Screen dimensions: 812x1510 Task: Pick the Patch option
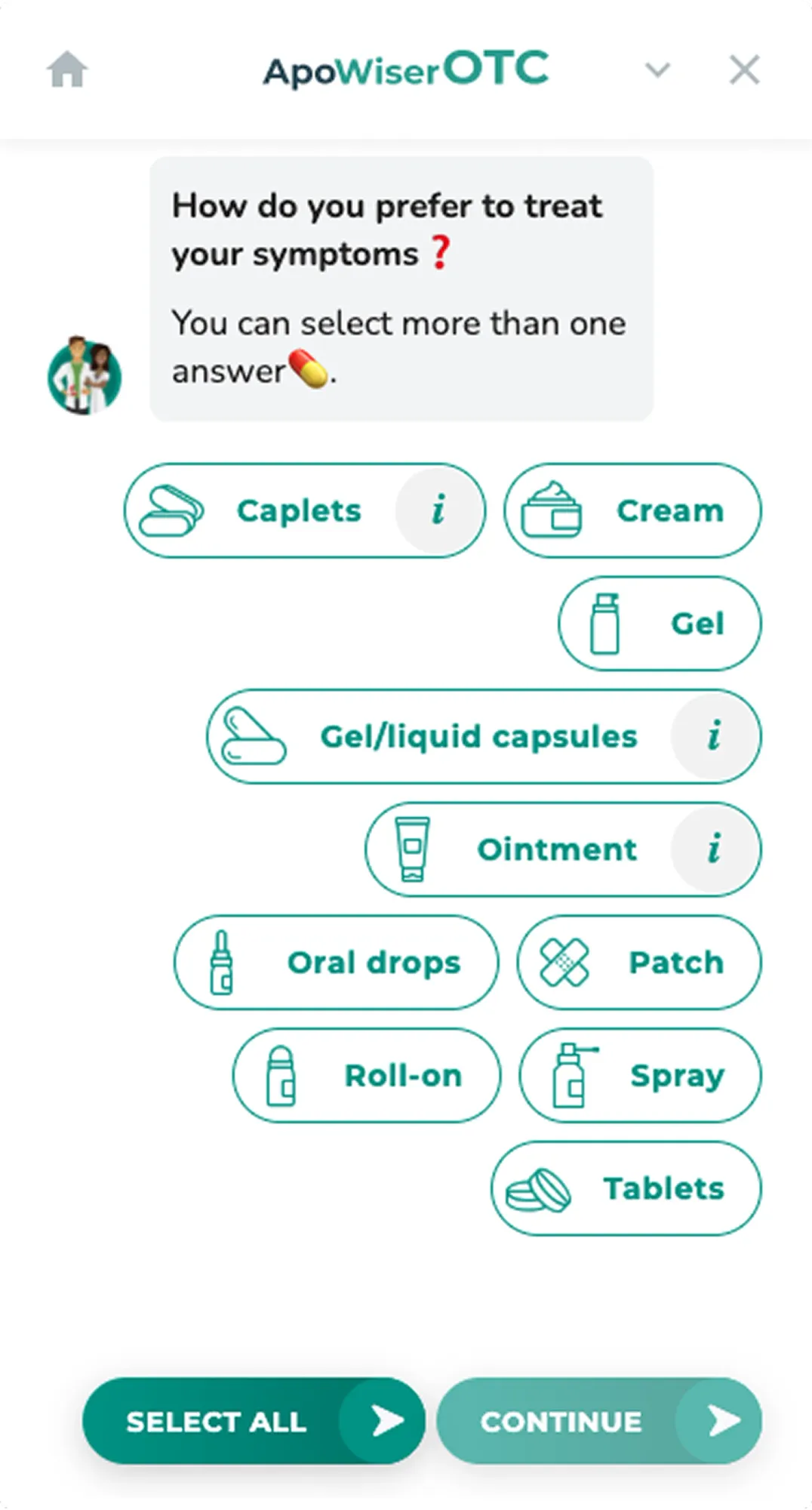(638, 963)
